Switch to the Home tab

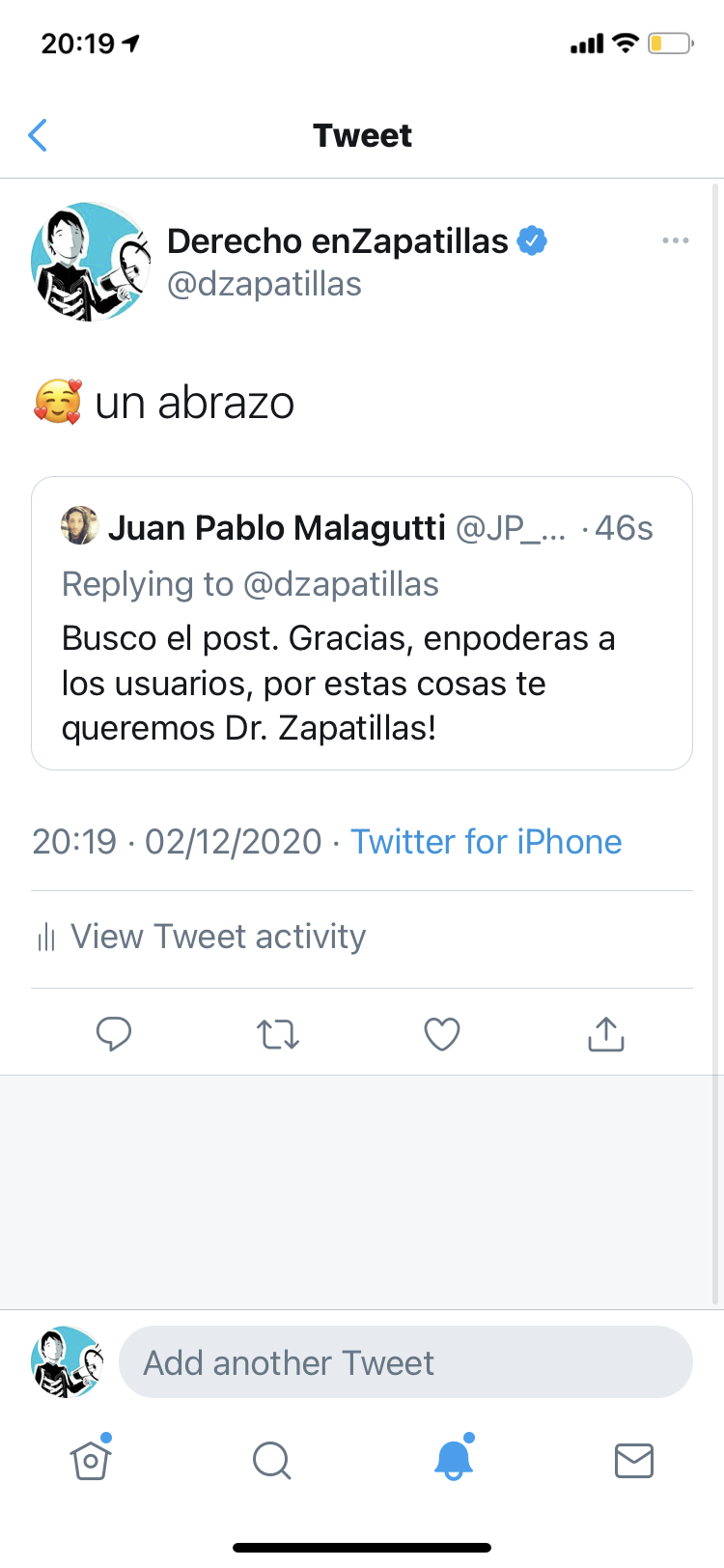click(x=91, y=1460)
